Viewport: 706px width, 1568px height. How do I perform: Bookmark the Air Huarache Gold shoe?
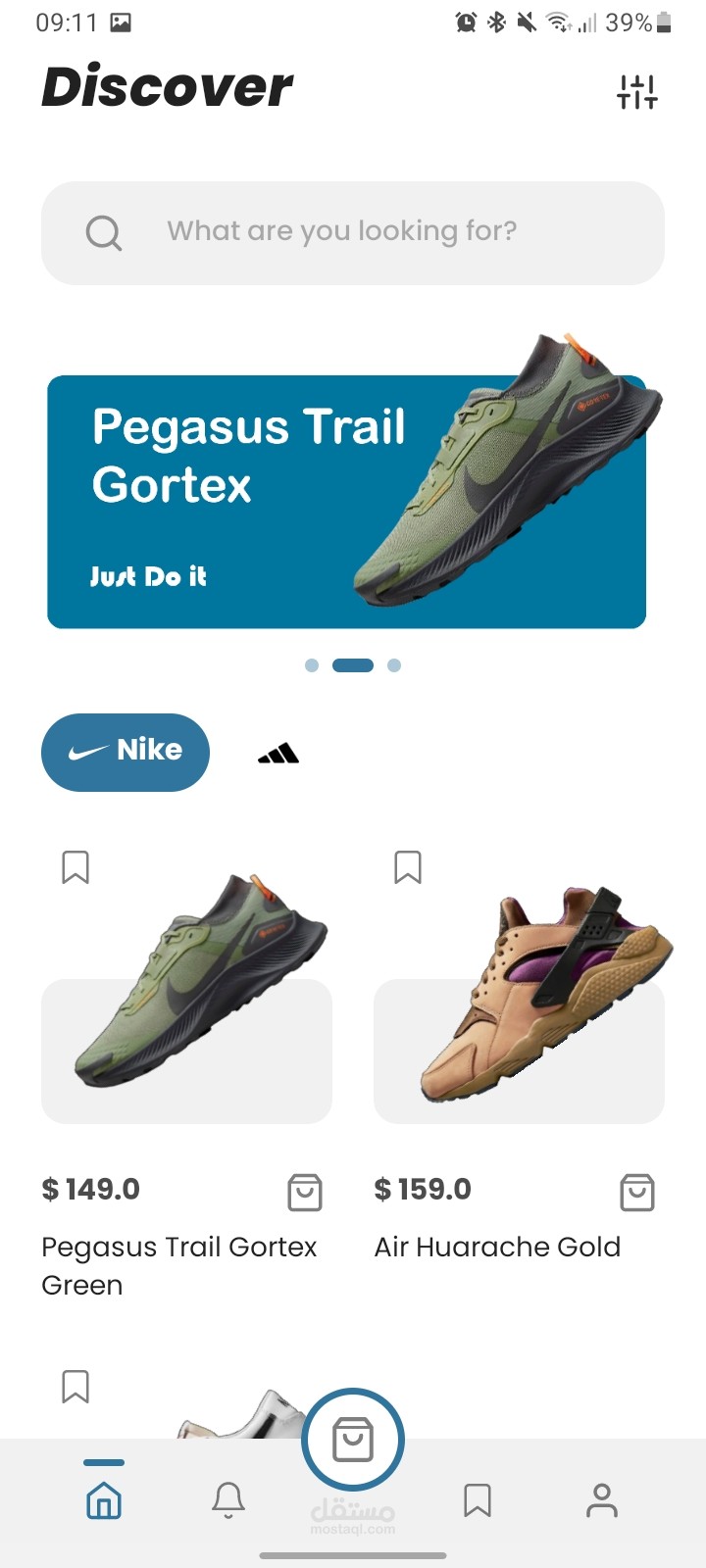[x=408, y=867]
